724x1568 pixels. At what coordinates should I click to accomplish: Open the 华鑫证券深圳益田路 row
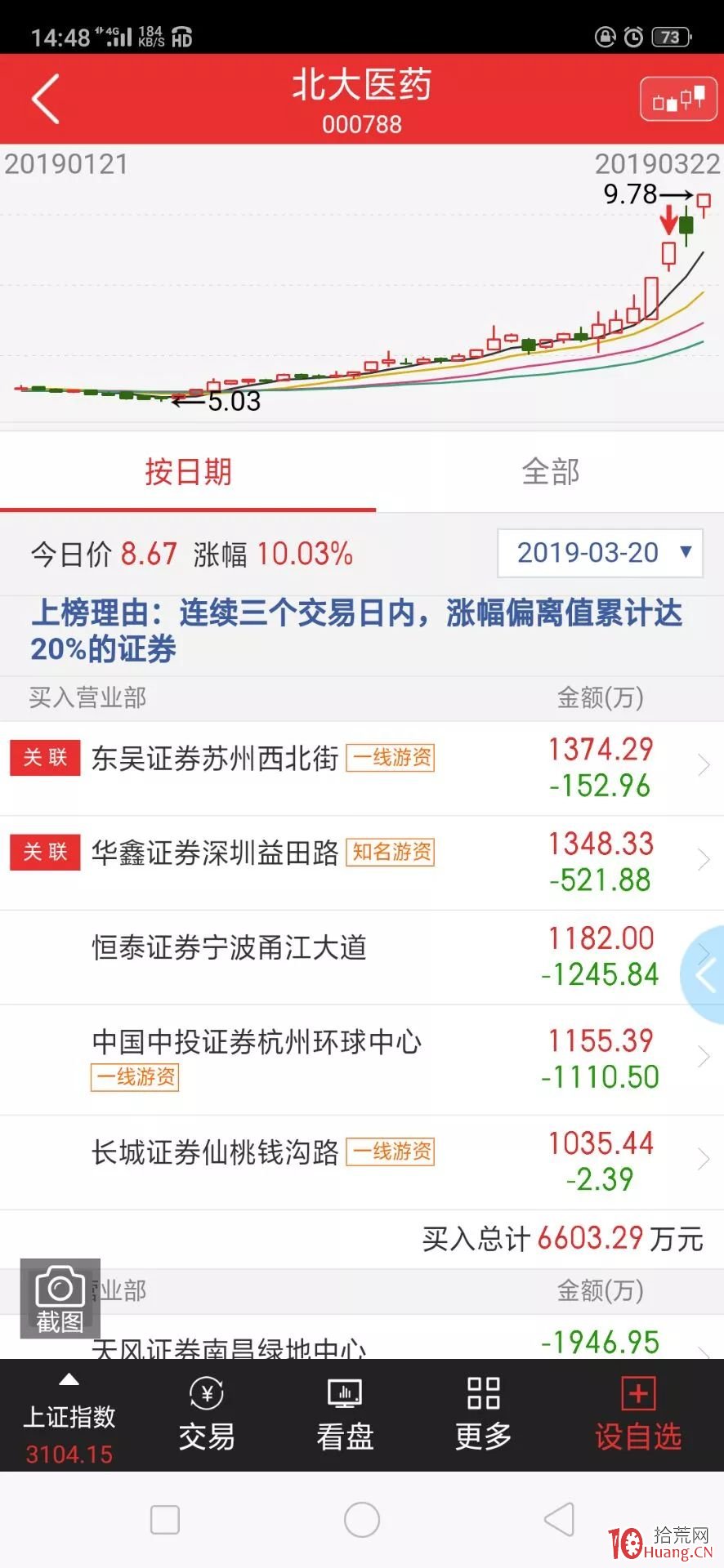click(x=362, y=862)
